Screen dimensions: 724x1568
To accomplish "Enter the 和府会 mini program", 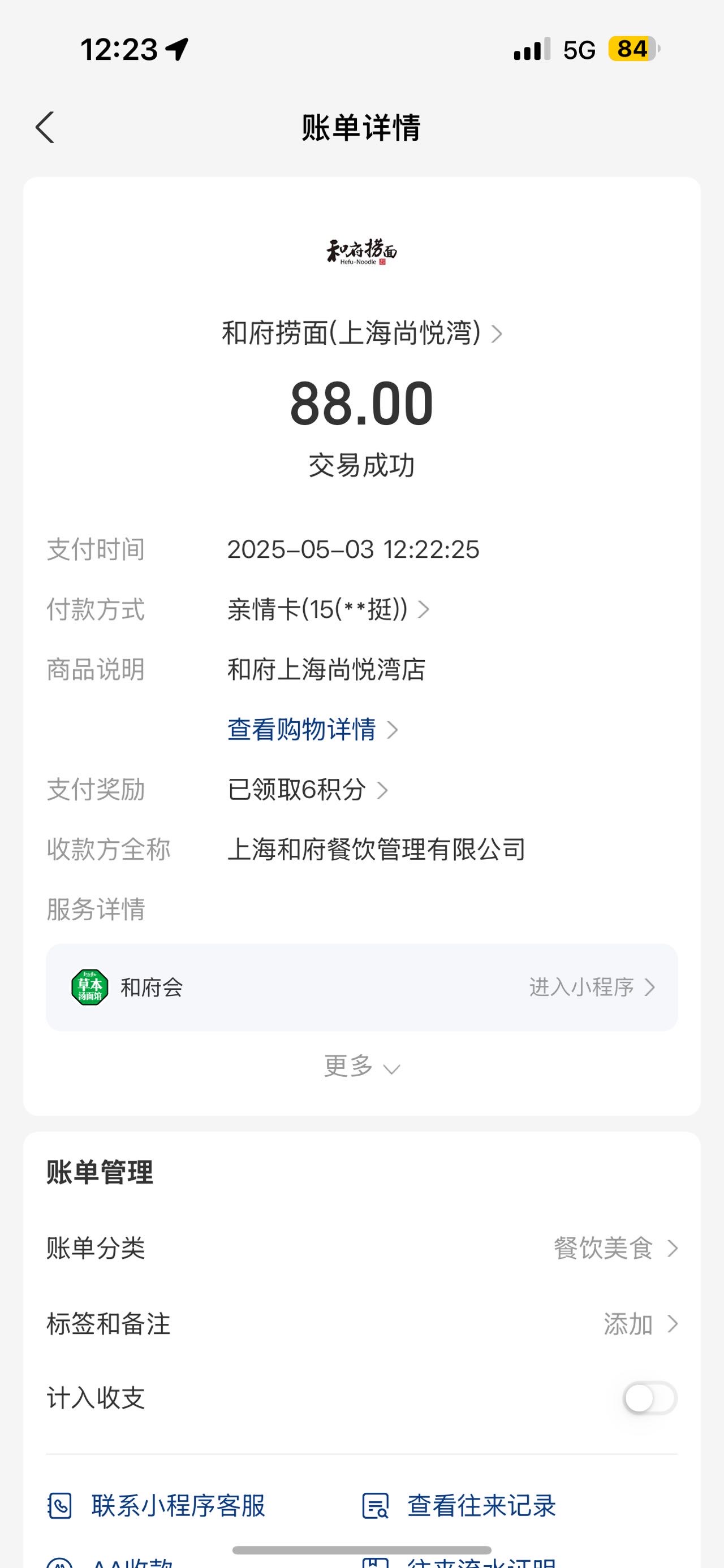I will tap(361, 987).
